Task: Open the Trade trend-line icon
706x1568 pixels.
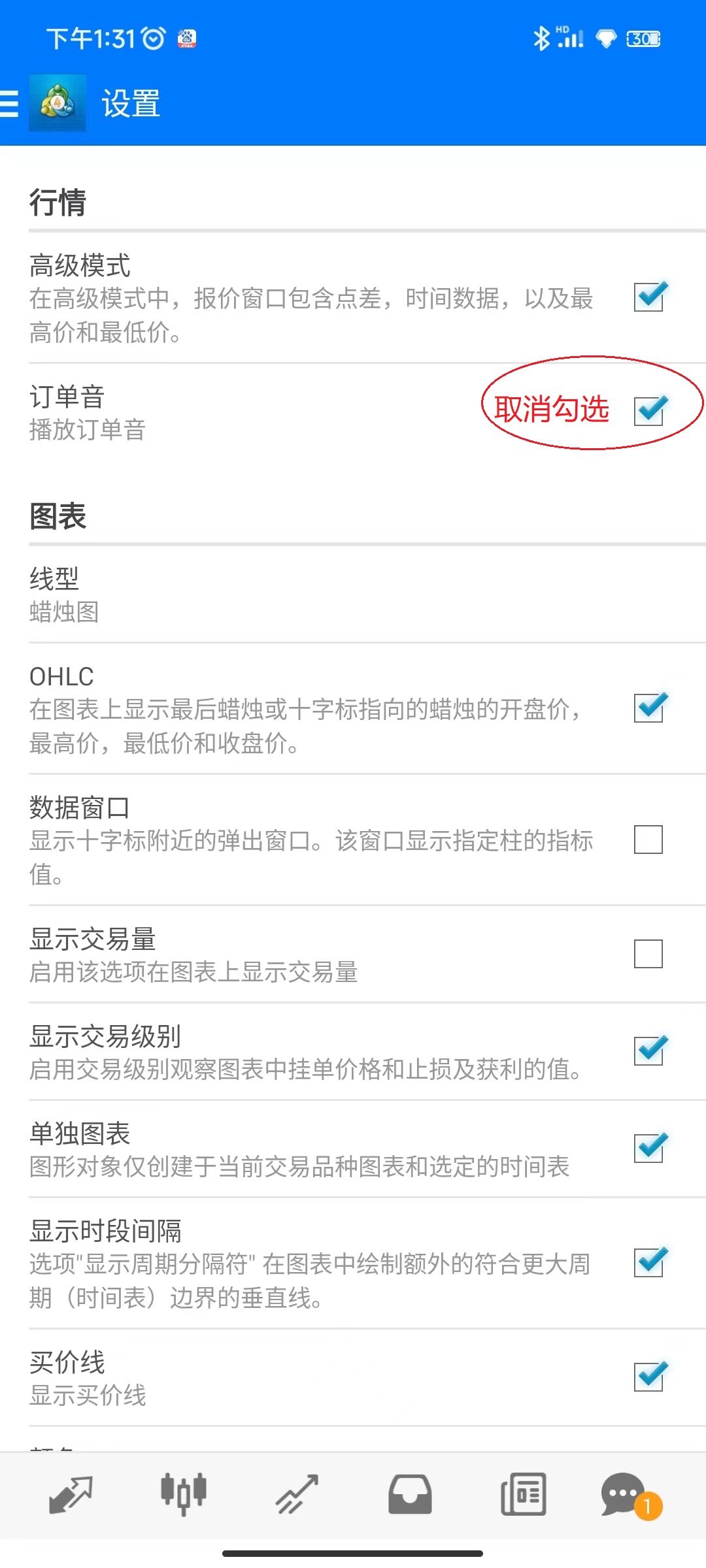Action: pos(296,1493)
